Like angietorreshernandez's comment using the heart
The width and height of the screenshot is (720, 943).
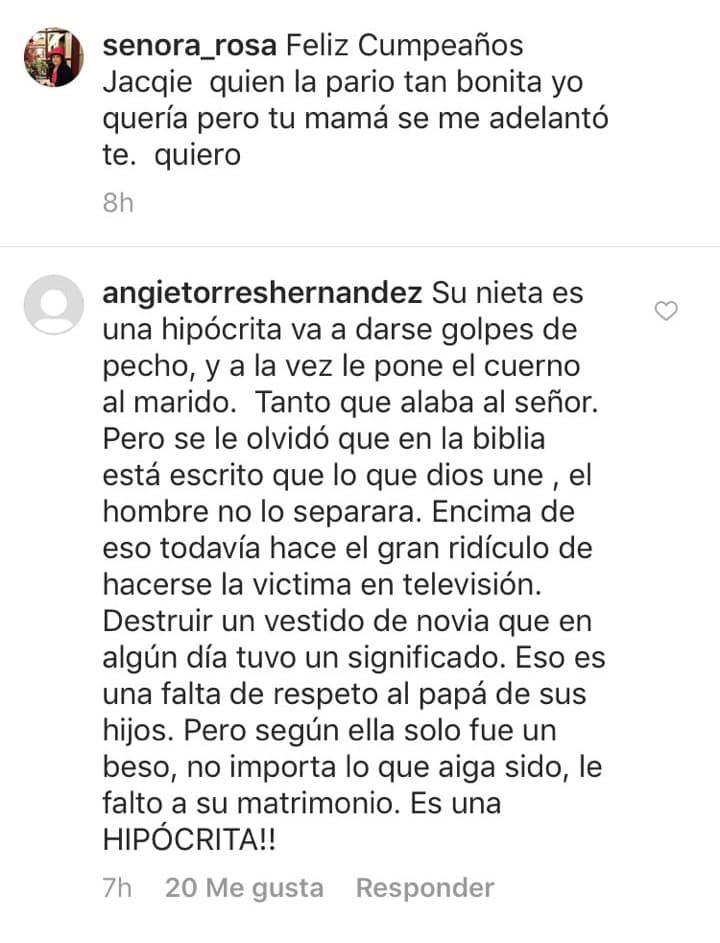pos(667,313)
